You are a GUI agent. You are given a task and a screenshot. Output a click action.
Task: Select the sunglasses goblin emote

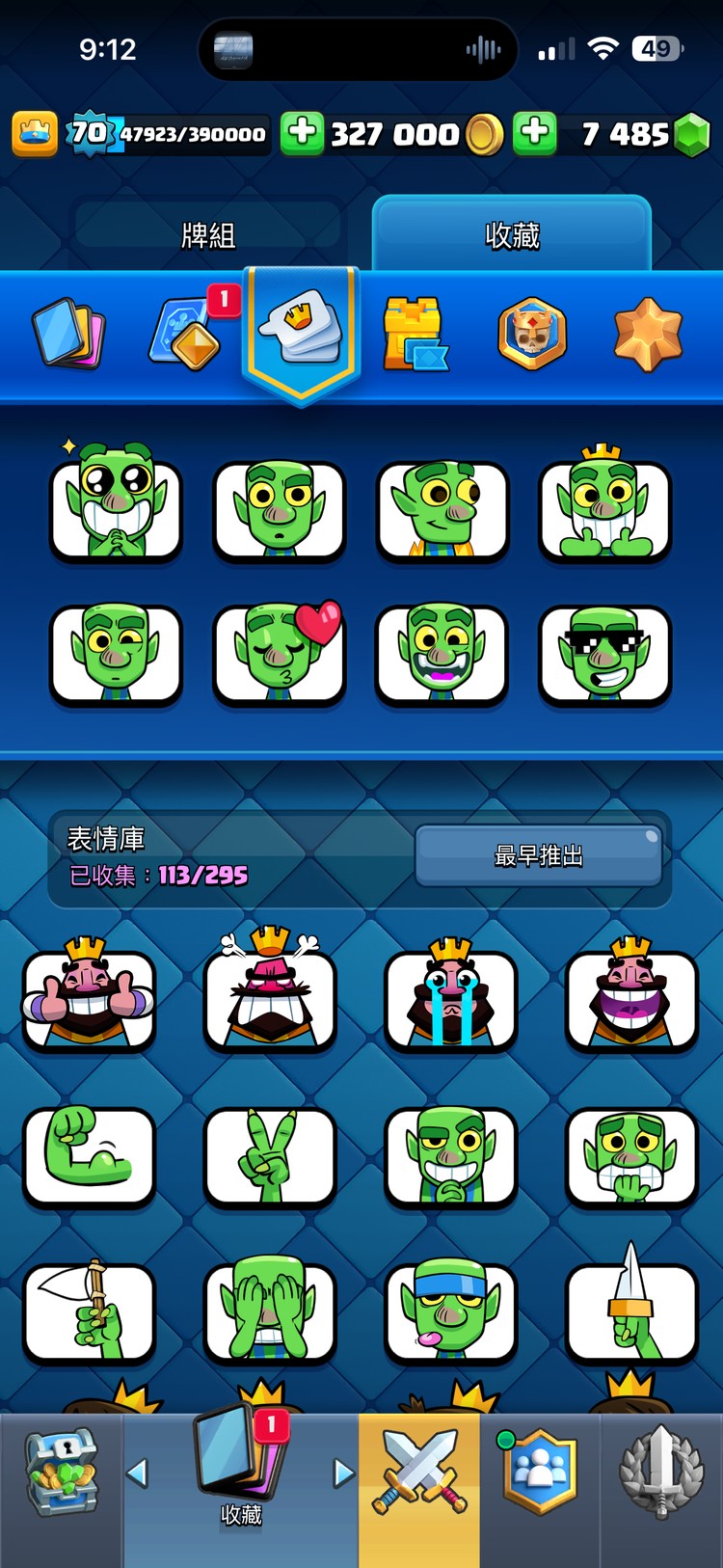point(604,656)
